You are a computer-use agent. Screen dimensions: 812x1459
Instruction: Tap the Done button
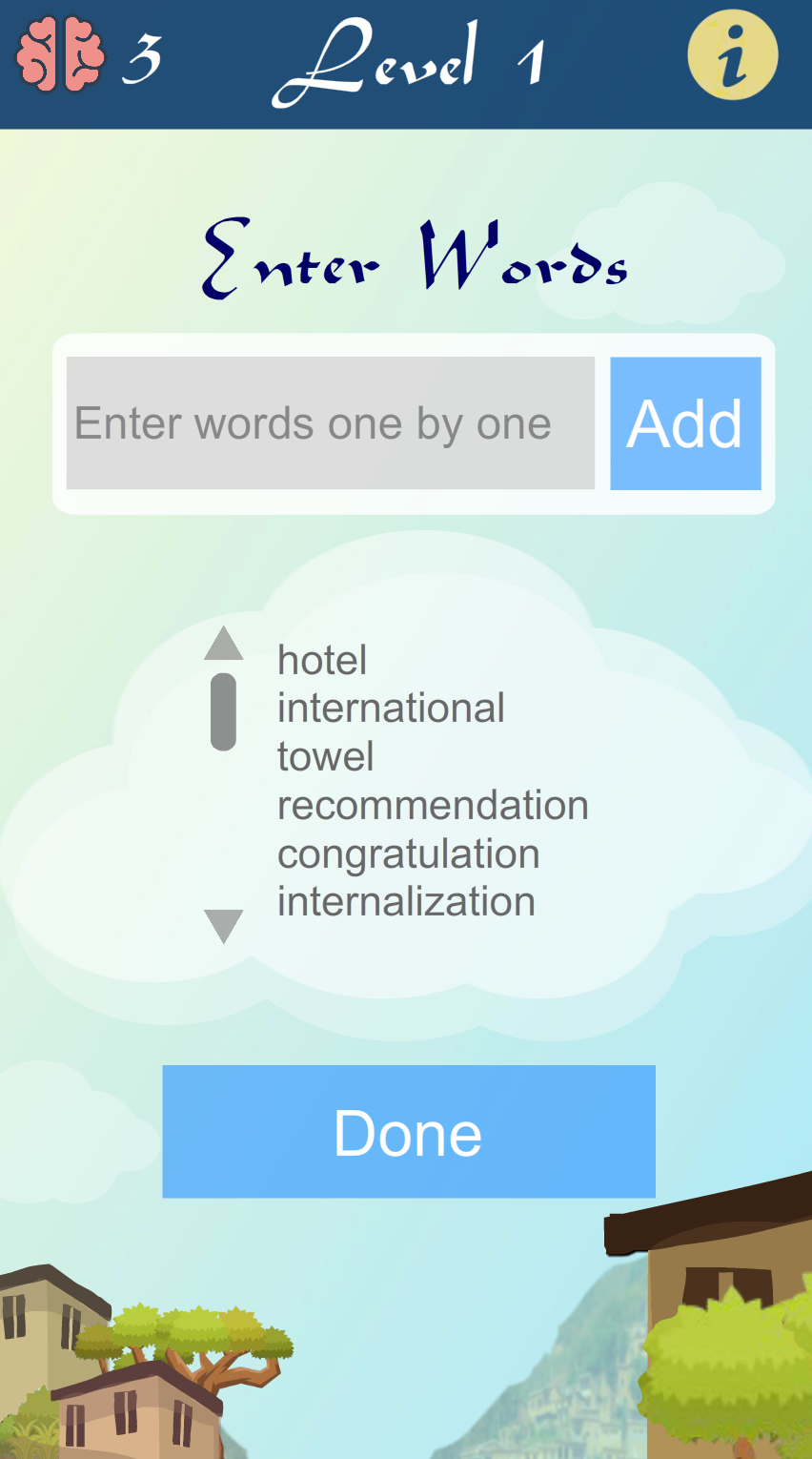pos(409,1132)
